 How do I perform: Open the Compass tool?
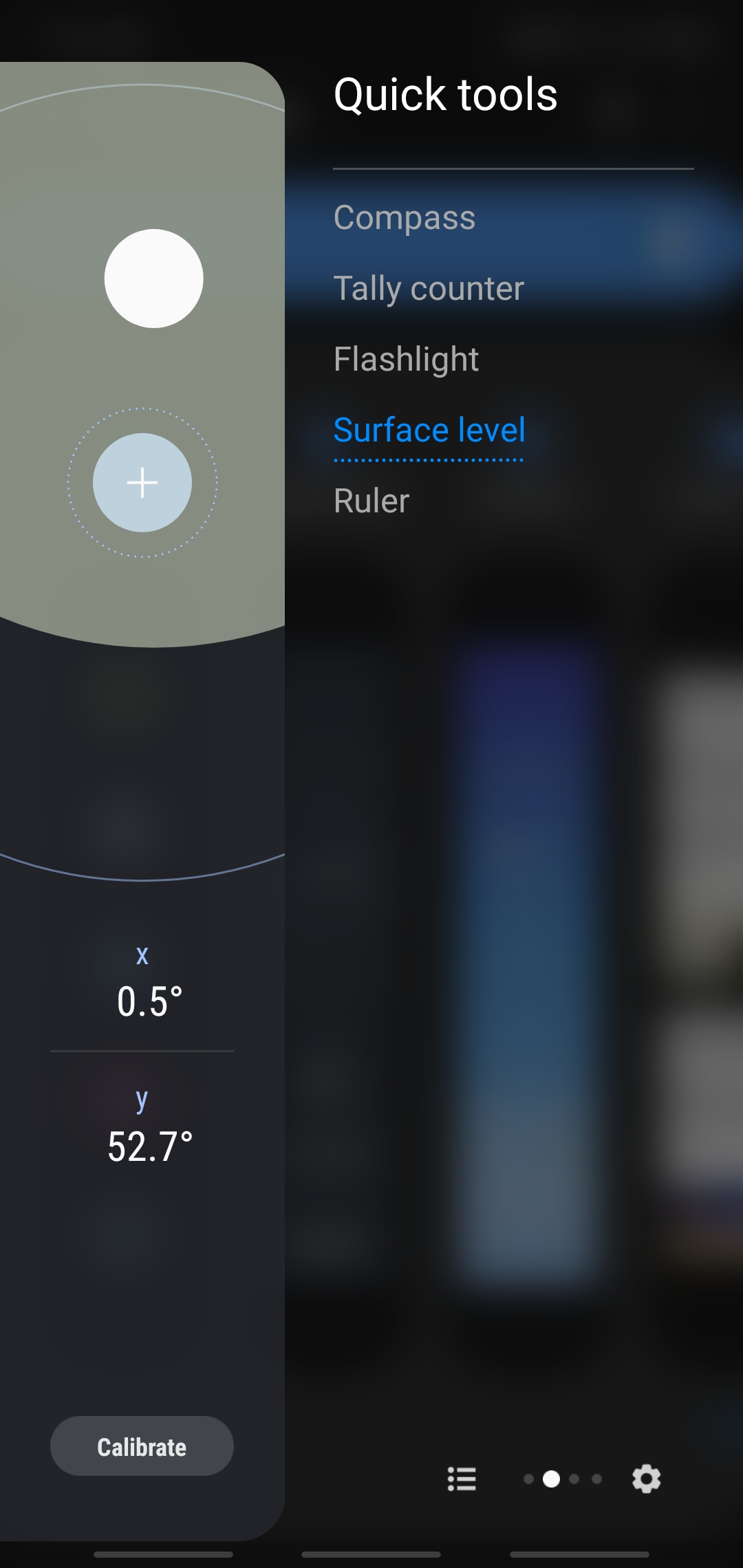[405, 218]
